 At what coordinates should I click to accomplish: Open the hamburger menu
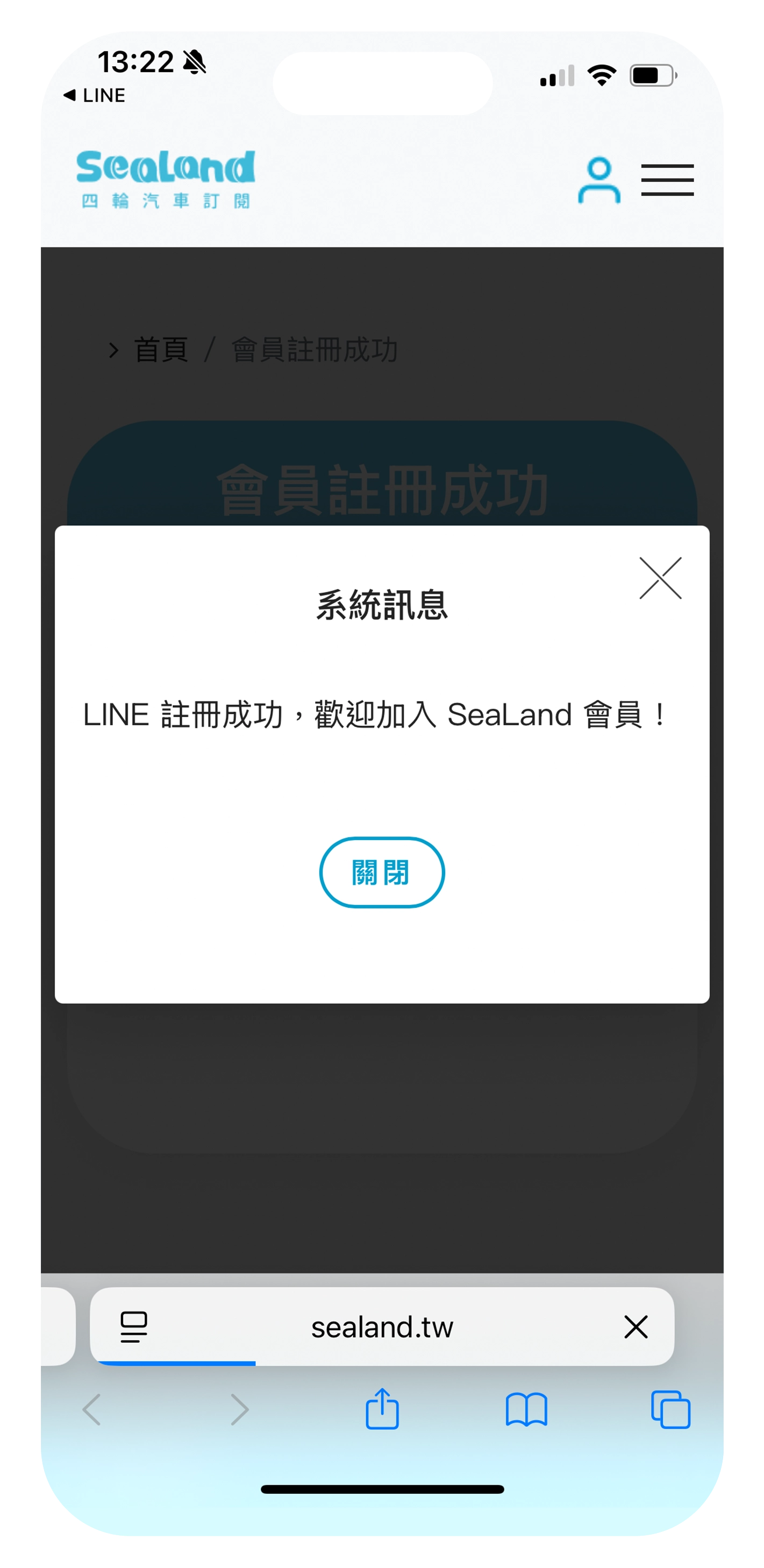667,180
